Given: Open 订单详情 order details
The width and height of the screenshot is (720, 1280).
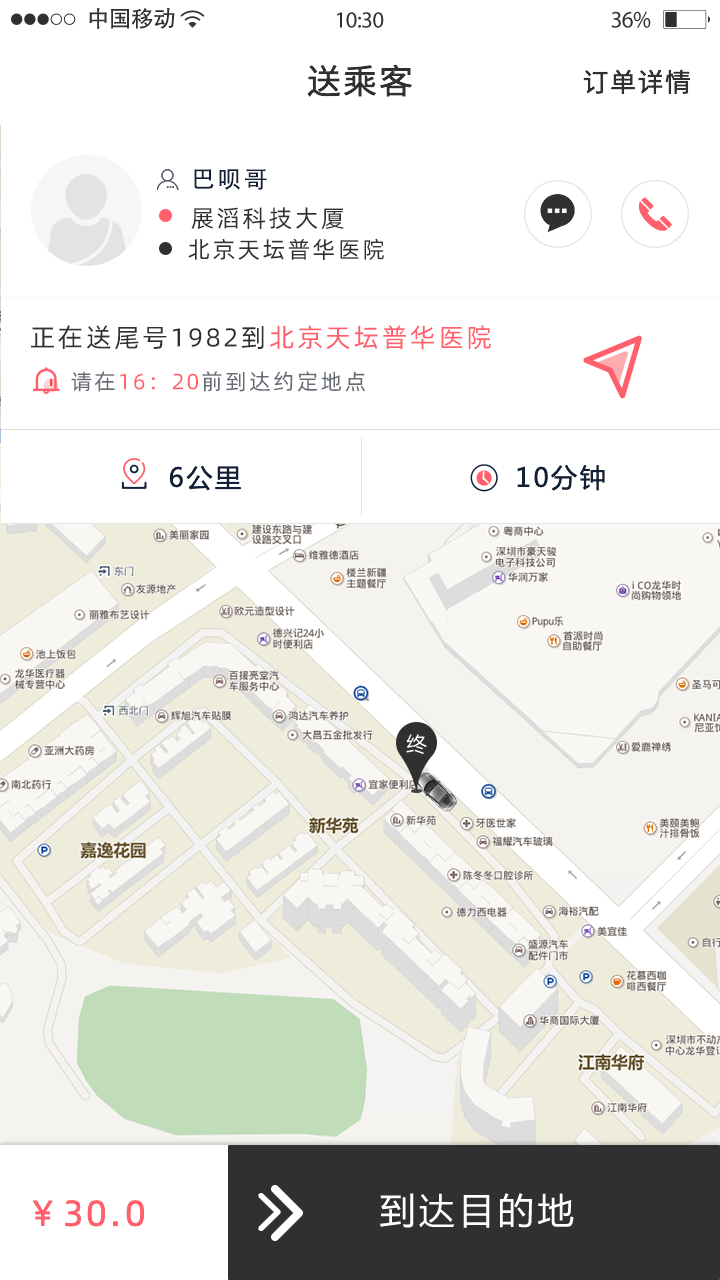Looking at the screenshot, I should click(x=636, y=82).
